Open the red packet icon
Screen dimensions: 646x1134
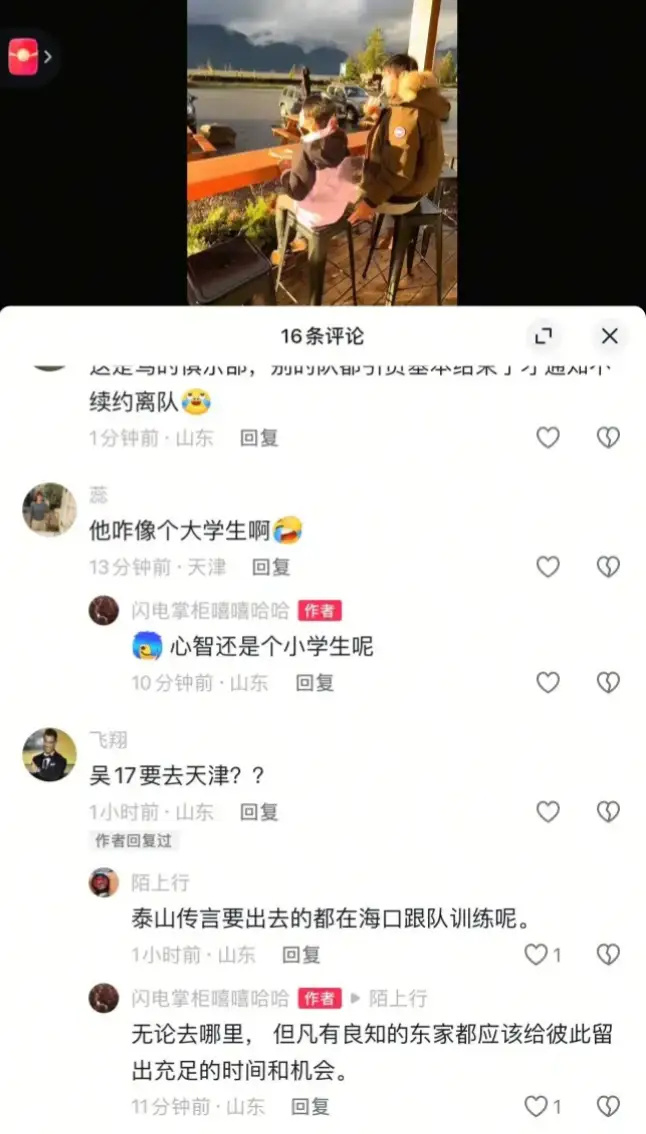(x=23, y=57)
